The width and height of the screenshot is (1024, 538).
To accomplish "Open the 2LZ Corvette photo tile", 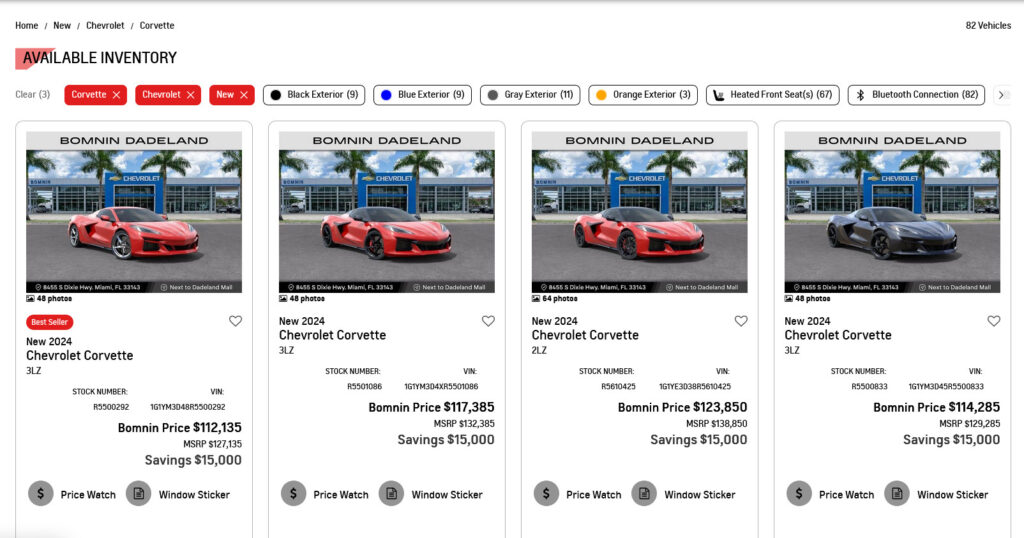I will coord(639,212).
